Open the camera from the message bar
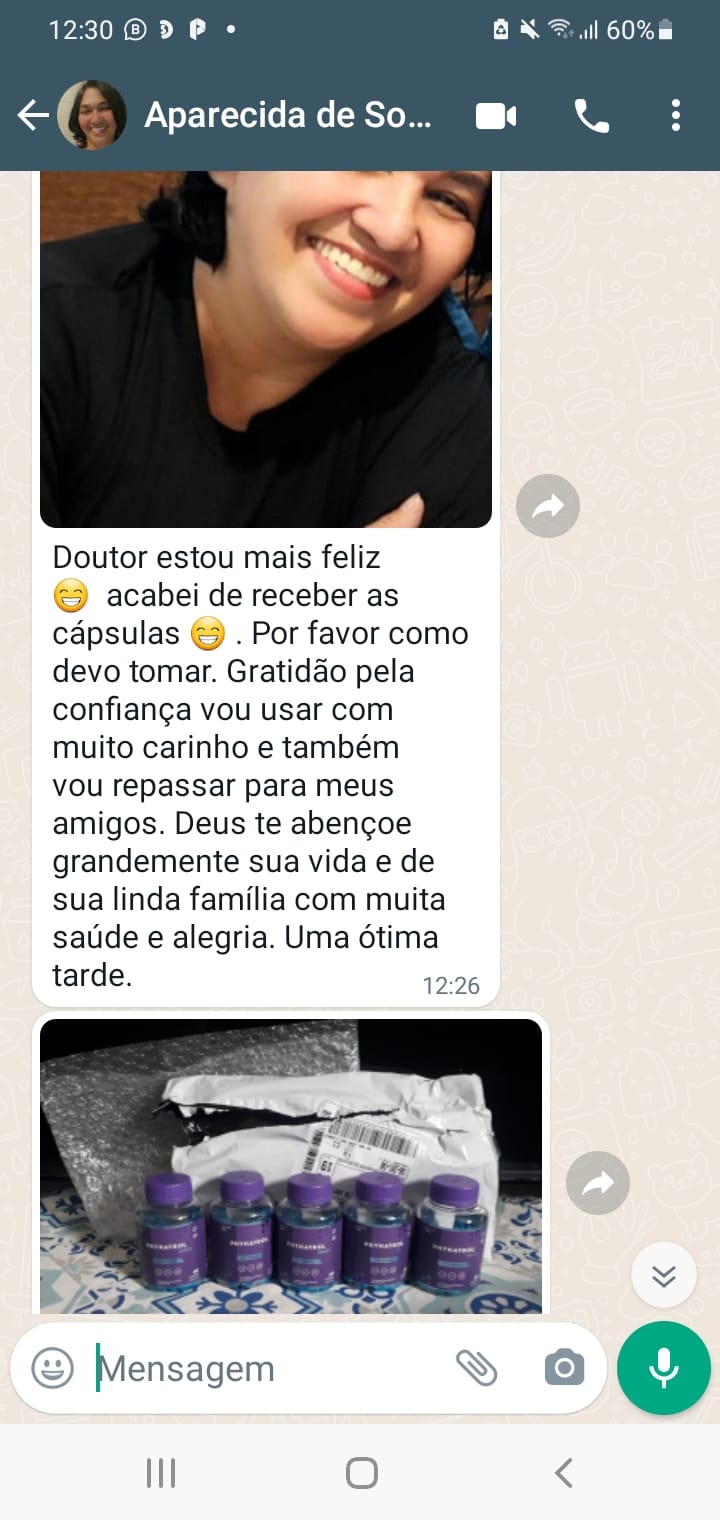 click(x=564, y=1368)
